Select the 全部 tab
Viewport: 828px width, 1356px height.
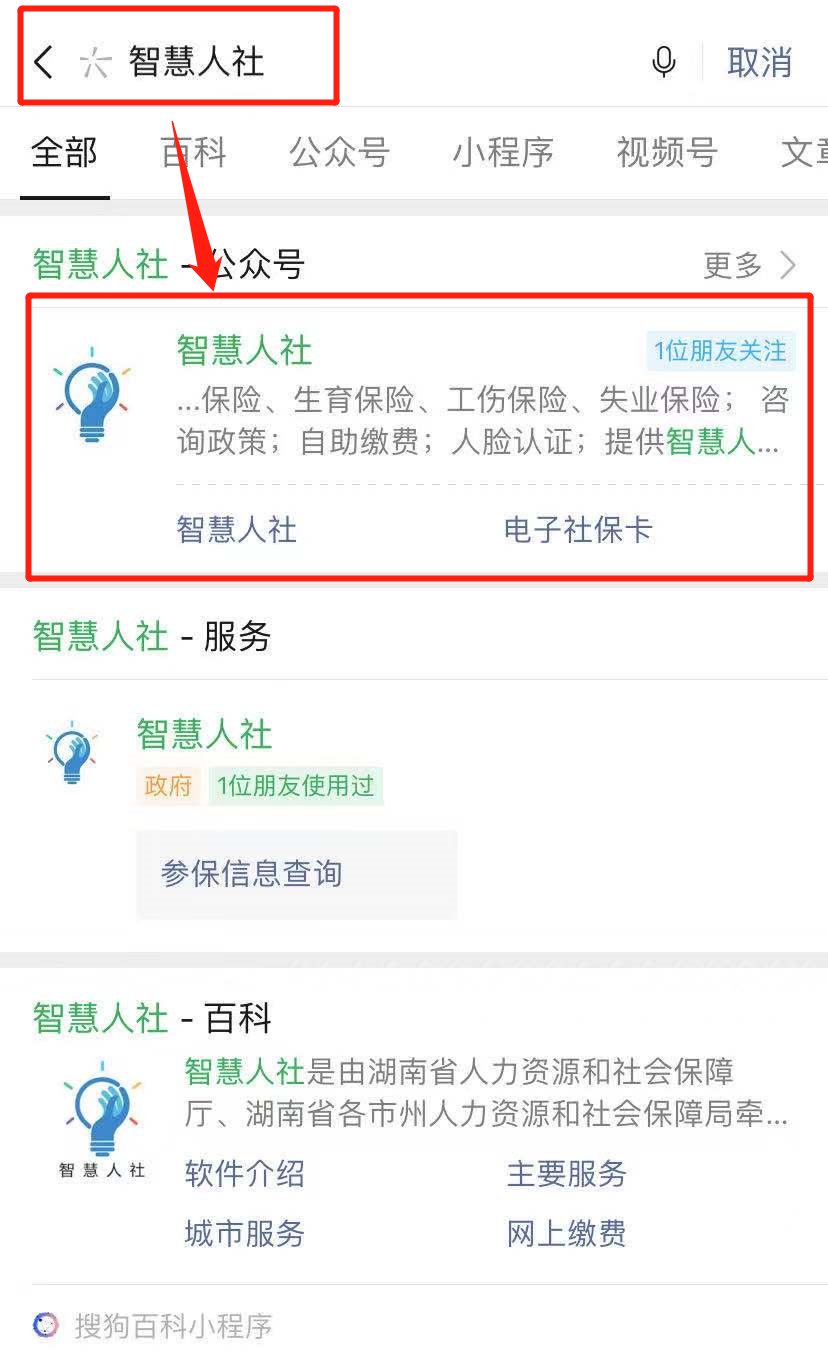click(x=65, y=153)
